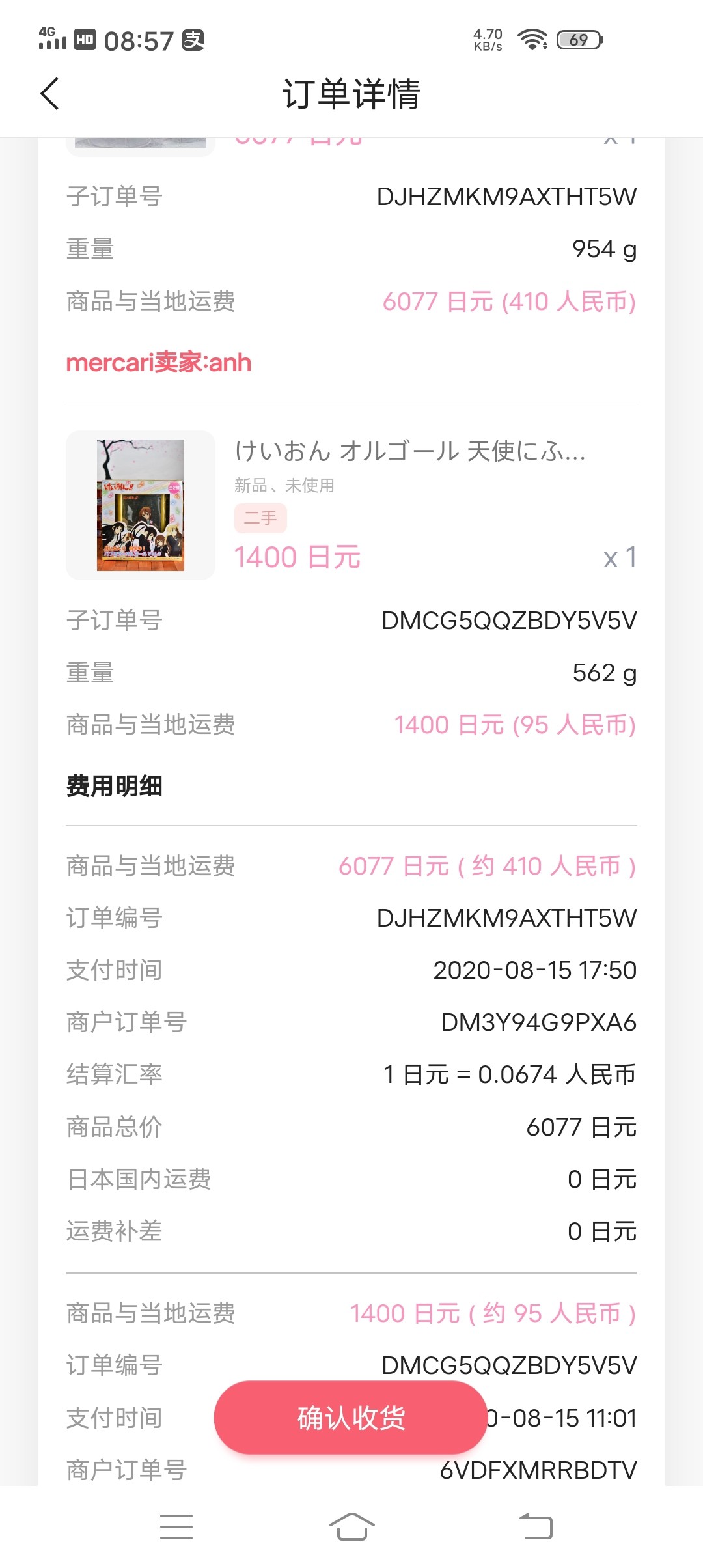Go to the system home screen
The image size is (703, 1568).
click(351, 1526)
